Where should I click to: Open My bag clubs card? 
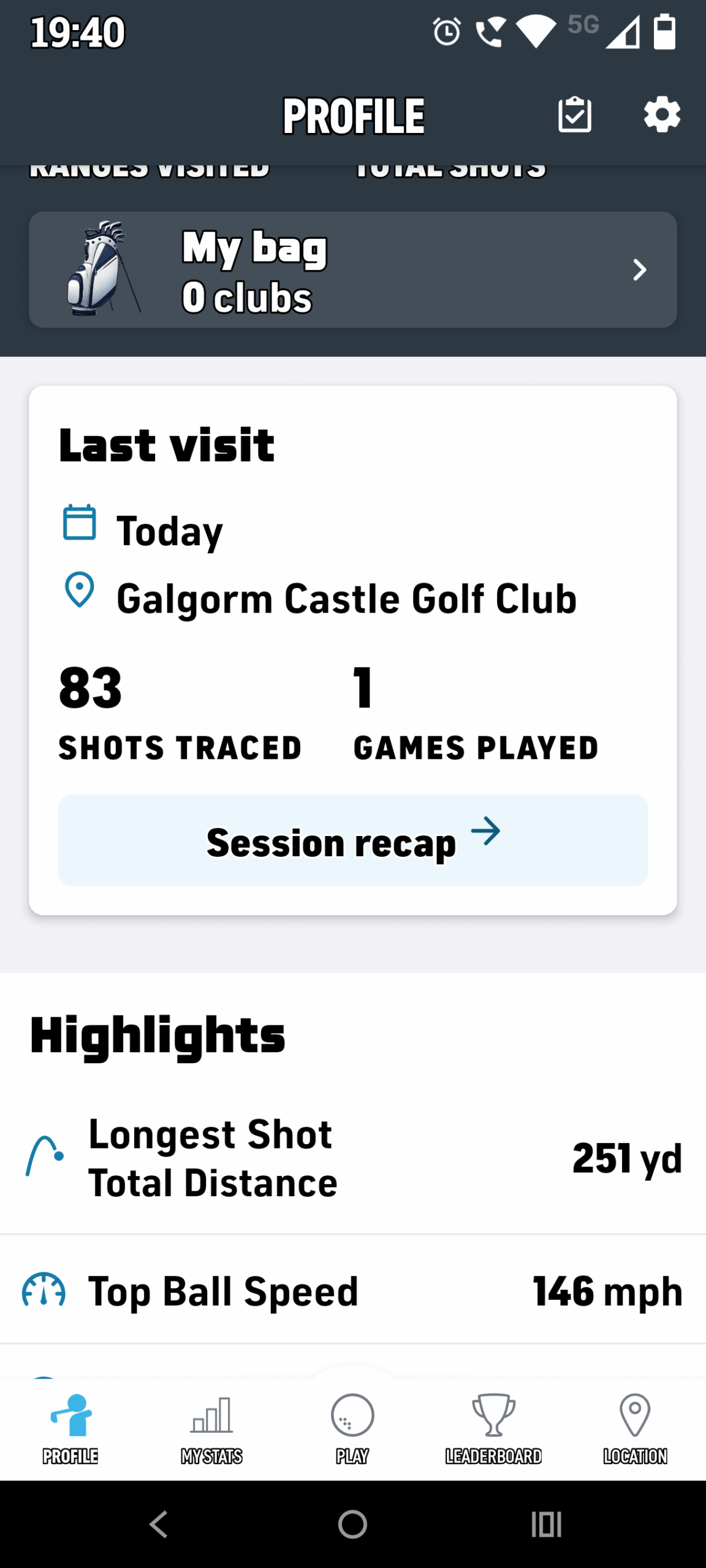pos(353,269)
